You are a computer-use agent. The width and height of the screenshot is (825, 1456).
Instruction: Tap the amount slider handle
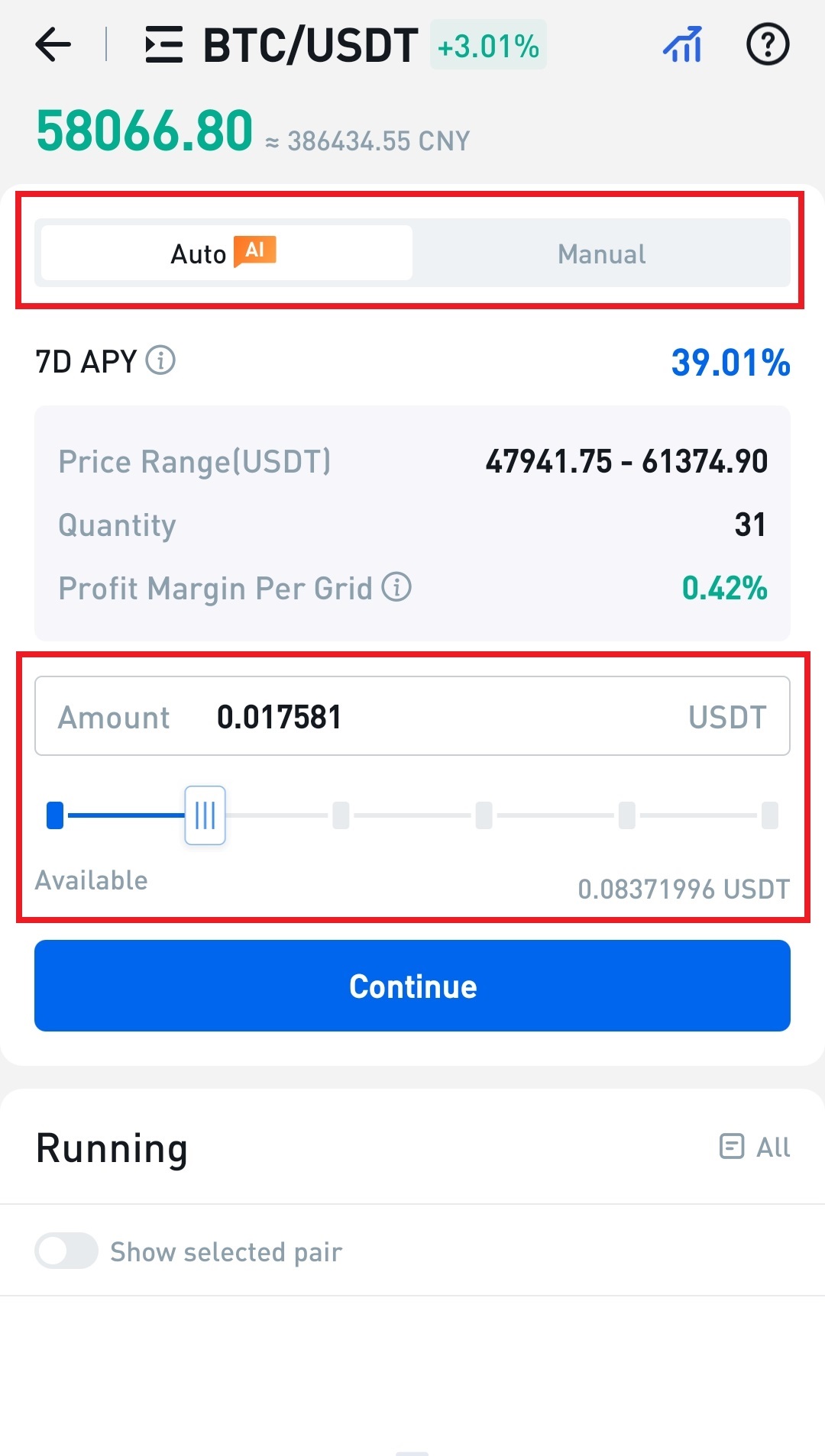point(205,815)
